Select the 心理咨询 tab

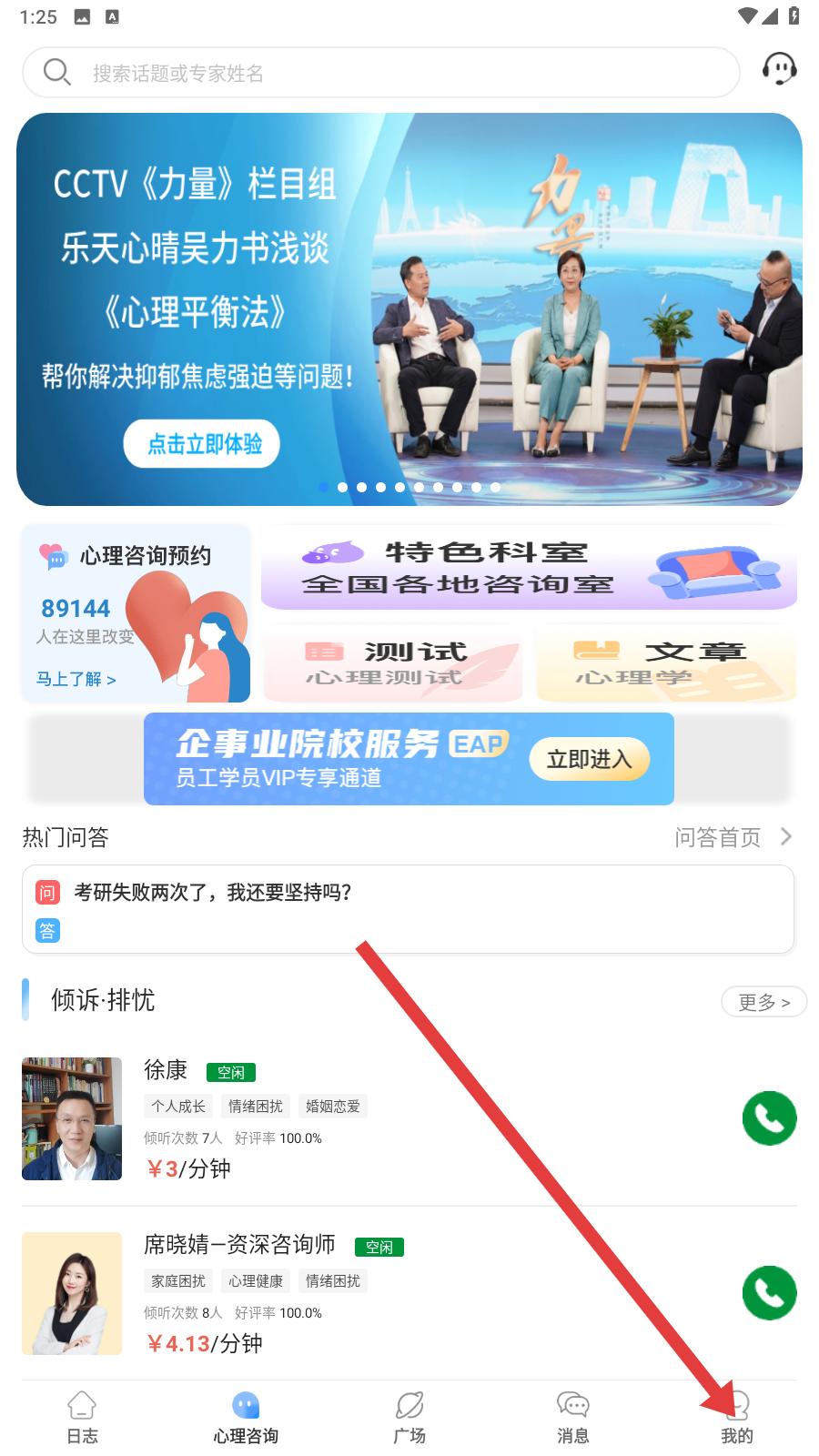[x=246, y=1418]
